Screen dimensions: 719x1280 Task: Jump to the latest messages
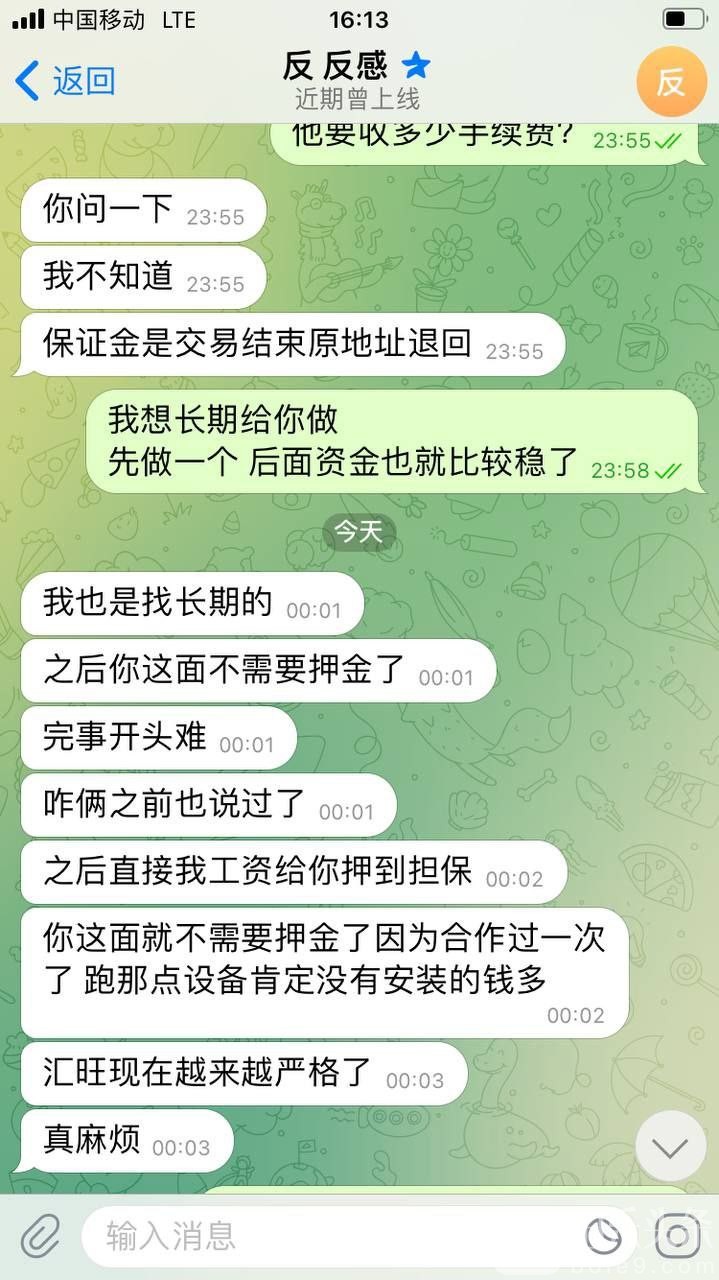click(669, 1146)
